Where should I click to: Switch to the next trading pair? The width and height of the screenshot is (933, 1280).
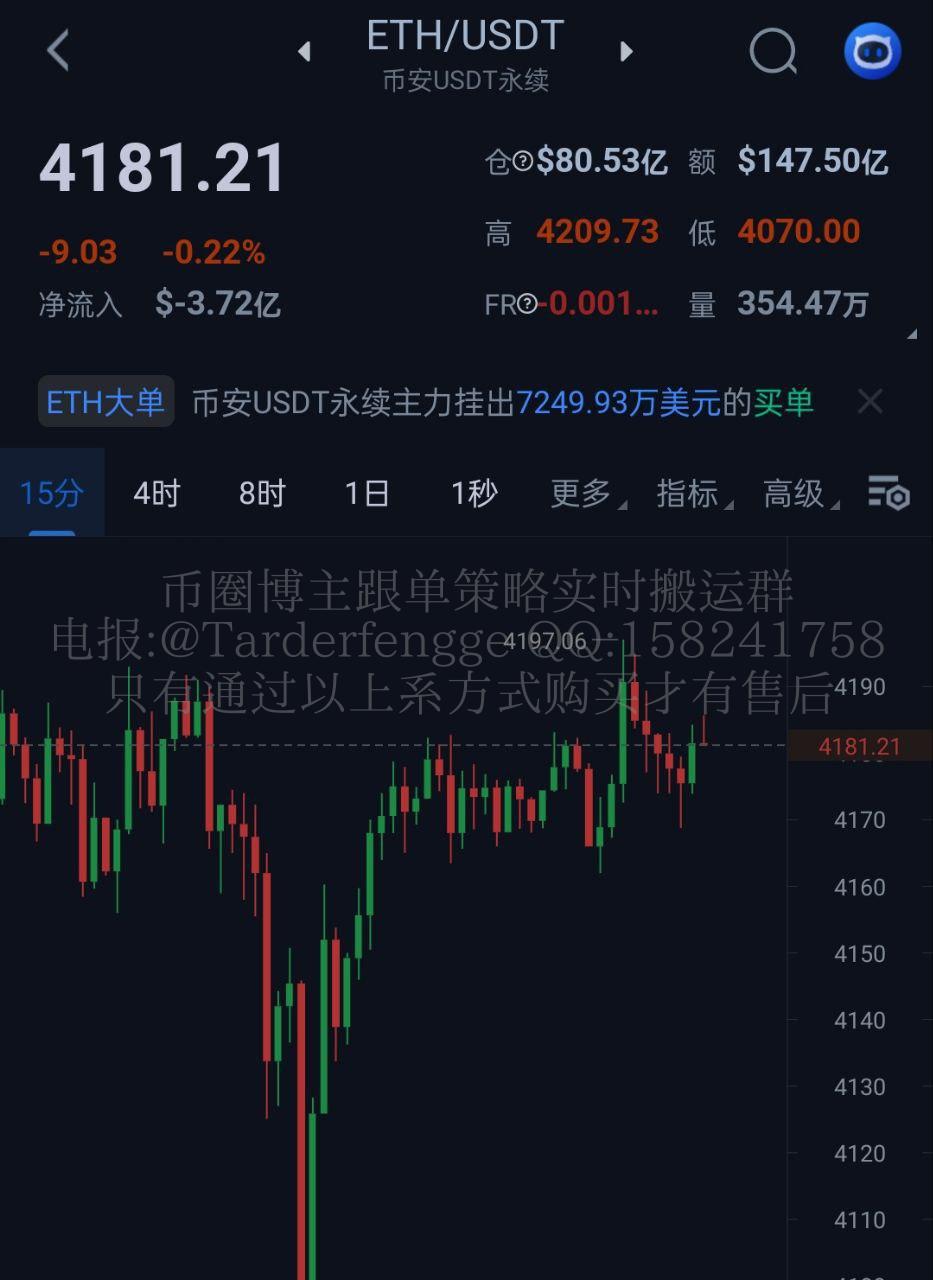627,51
